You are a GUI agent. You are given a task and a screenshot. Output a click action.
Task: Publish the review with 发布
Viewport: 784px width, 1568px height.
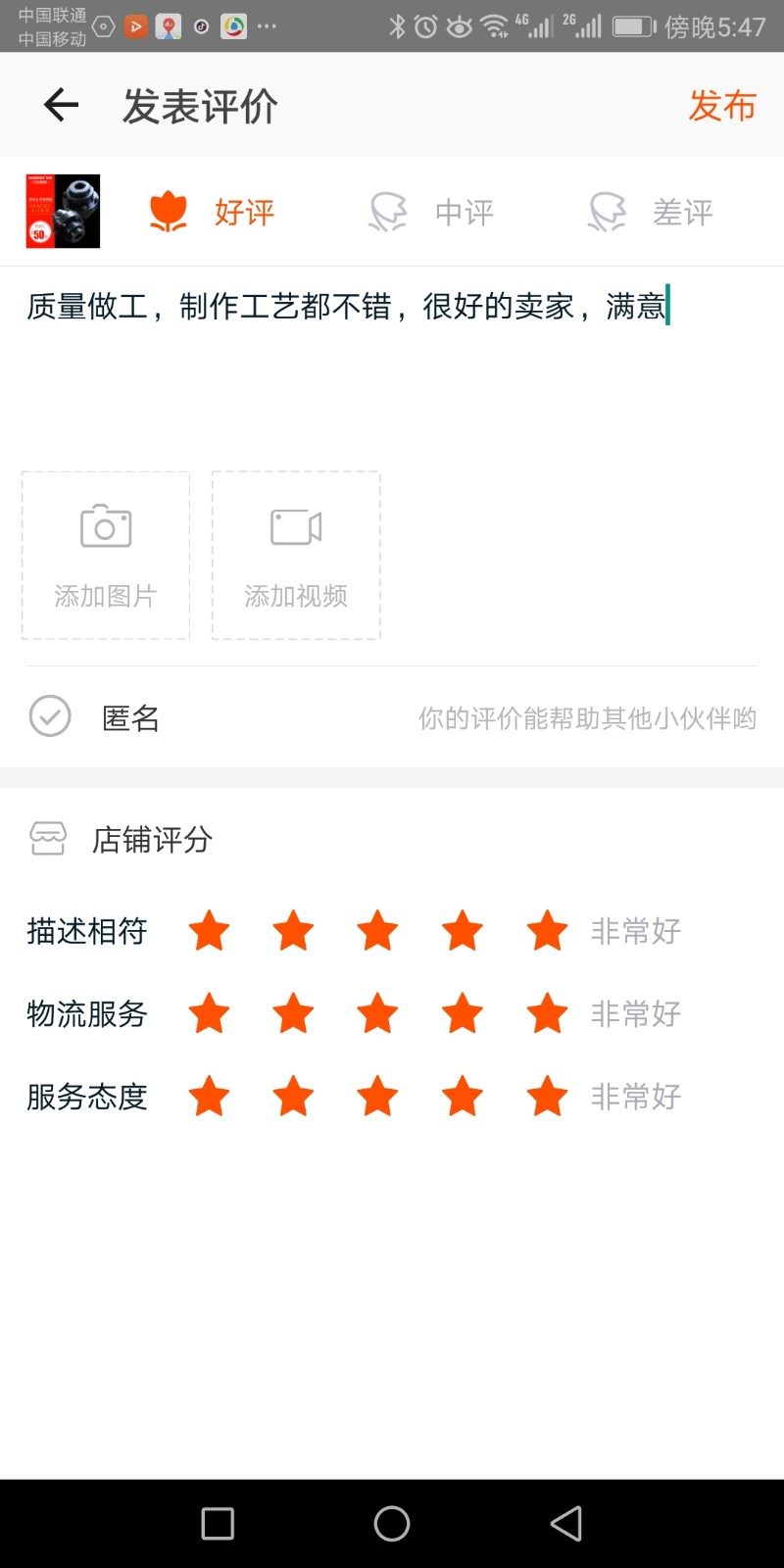pyautogui.click(x=722, y=106)
